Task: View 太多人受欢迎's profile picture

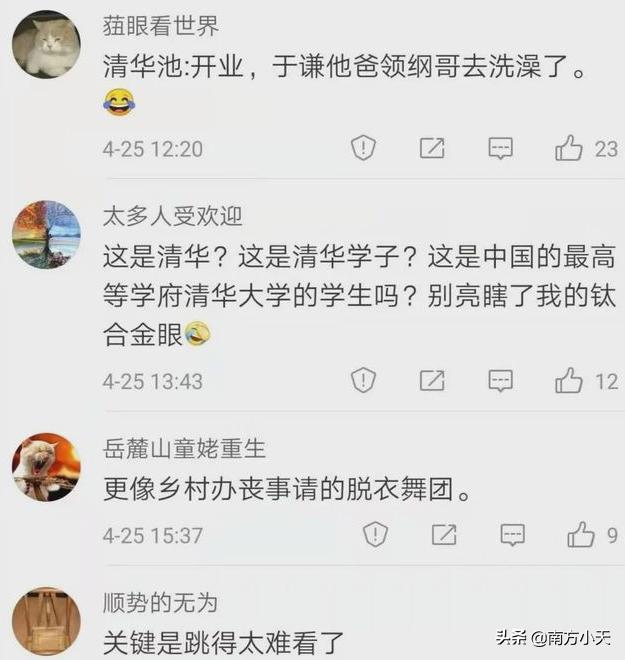Action: pos(46,235)
